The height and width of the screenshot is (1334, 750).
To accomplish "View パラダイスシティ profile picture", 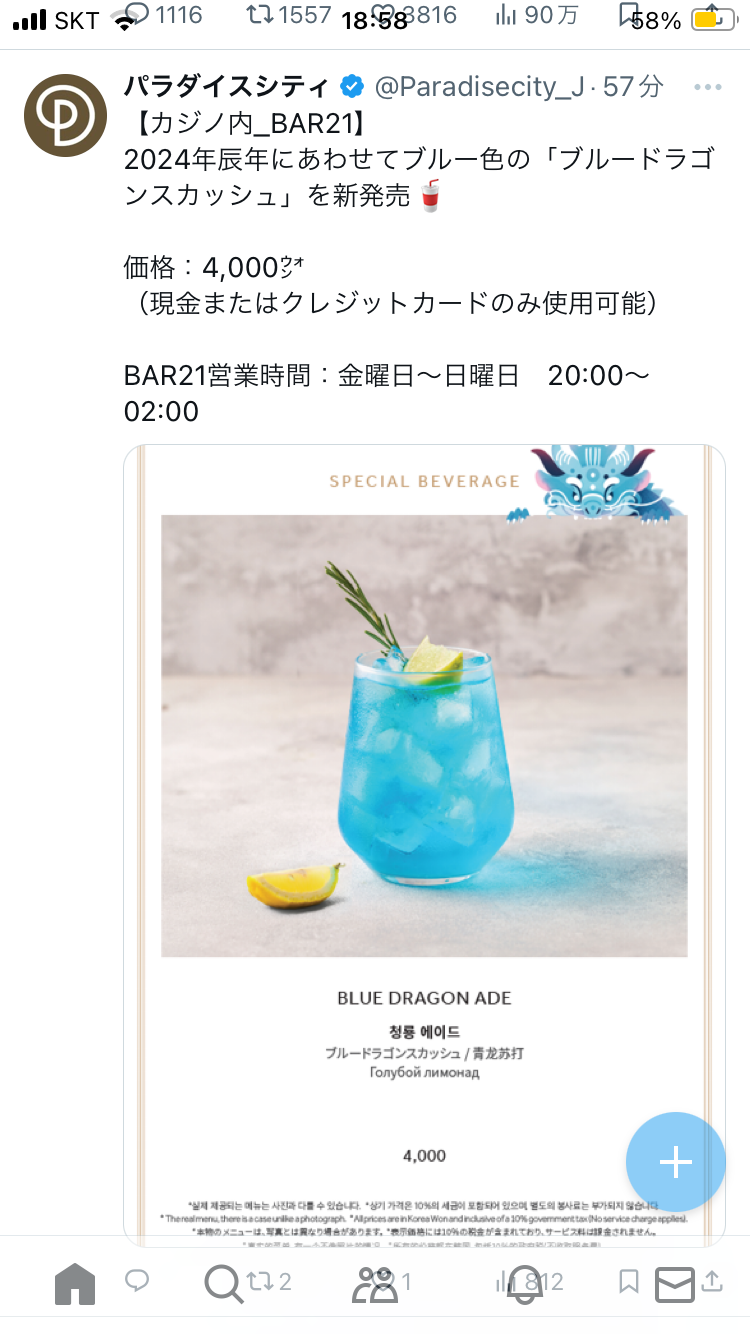I will 65,115.
